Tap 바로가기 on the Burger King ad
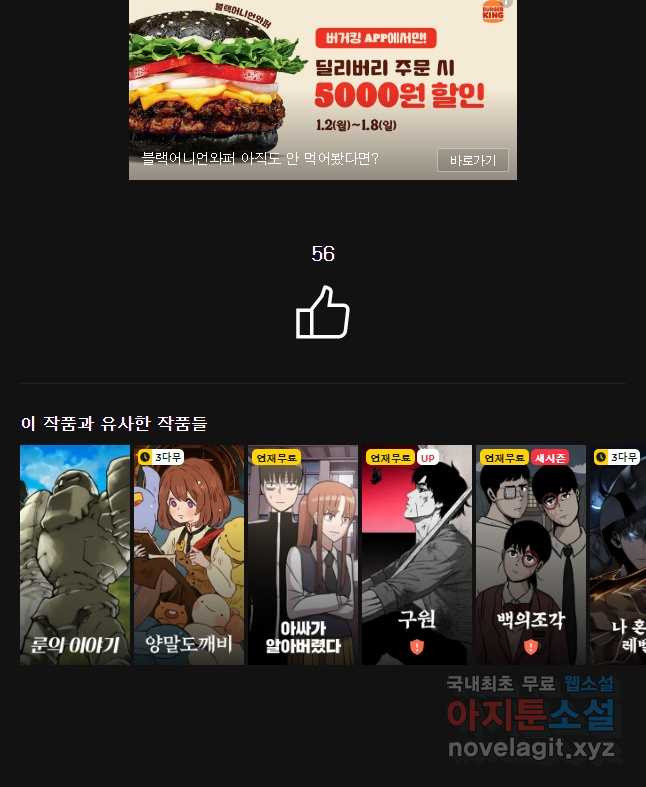 tap(472, 160)
